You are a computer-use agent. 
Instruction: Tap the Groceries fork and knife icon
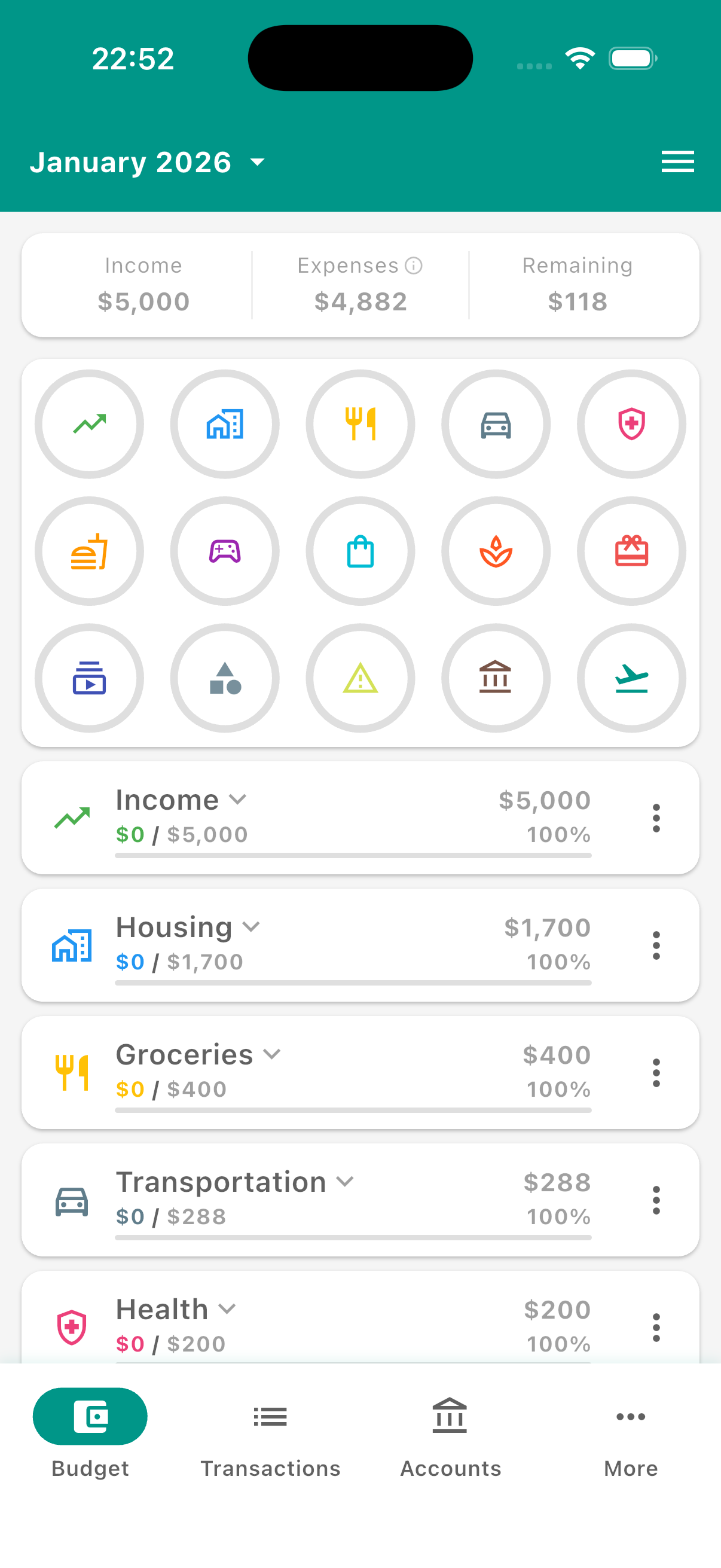360,424
